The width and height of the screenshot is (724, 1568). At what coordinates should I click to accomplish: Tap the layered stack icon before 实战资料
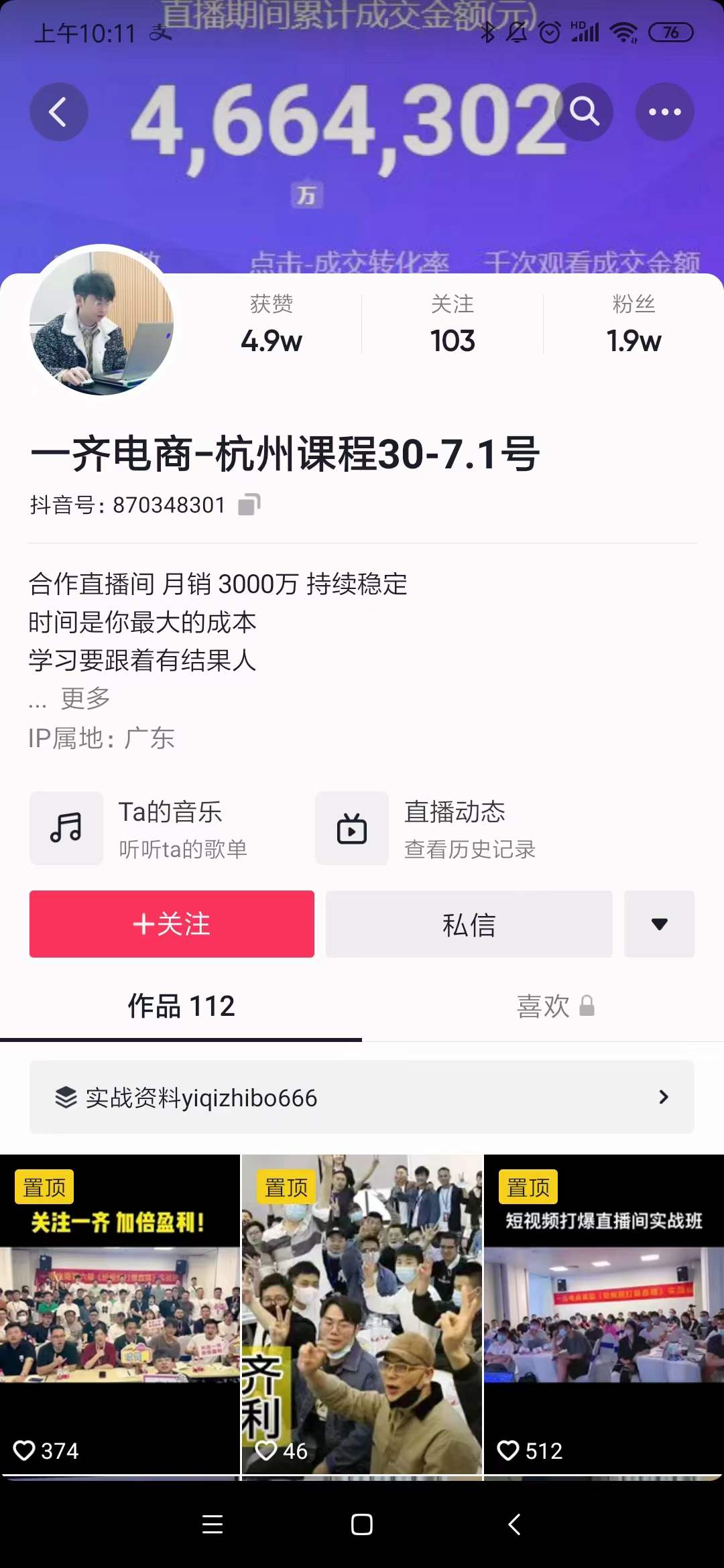pyautogui.click(x=65, y=1096)
